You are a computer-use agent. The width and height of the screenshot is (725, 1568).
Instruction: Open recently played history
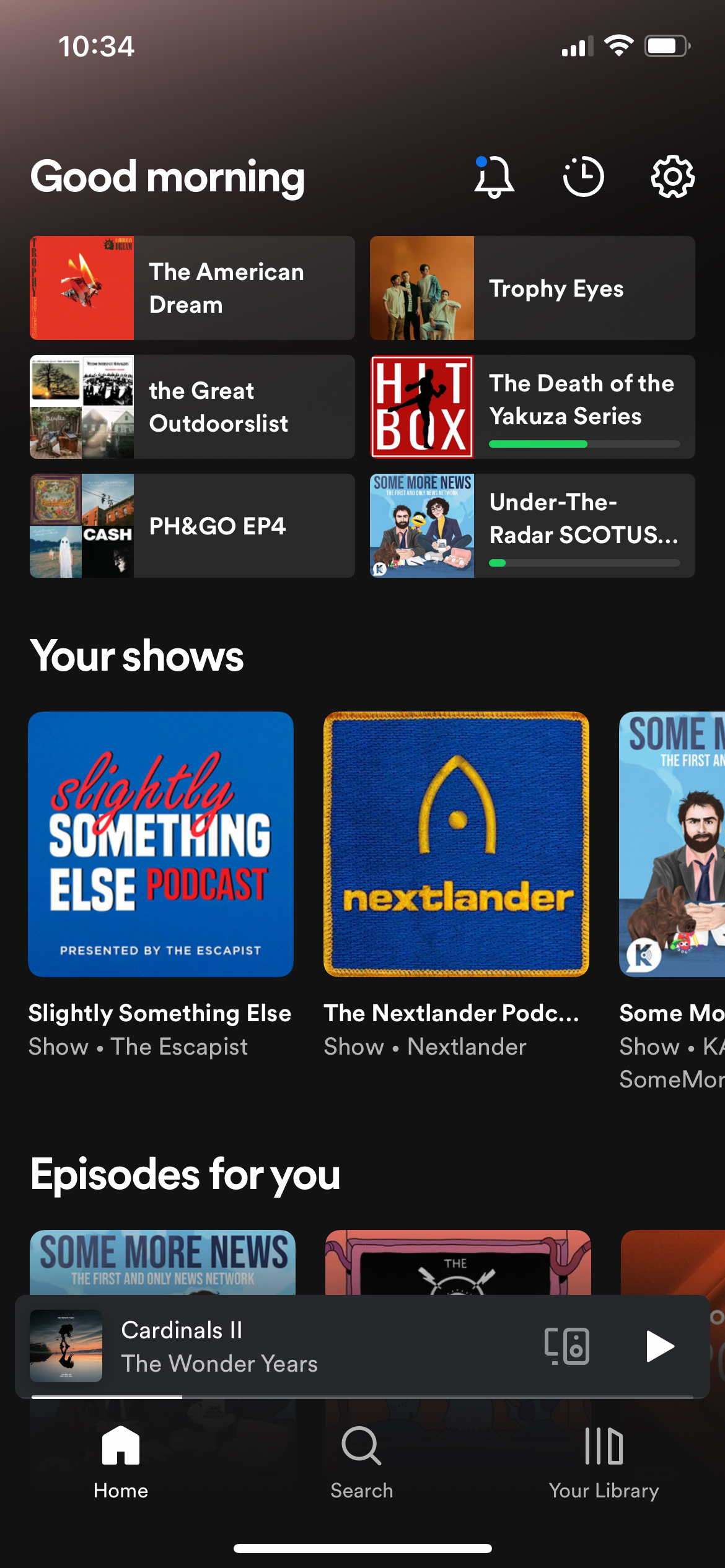(583, 176)
